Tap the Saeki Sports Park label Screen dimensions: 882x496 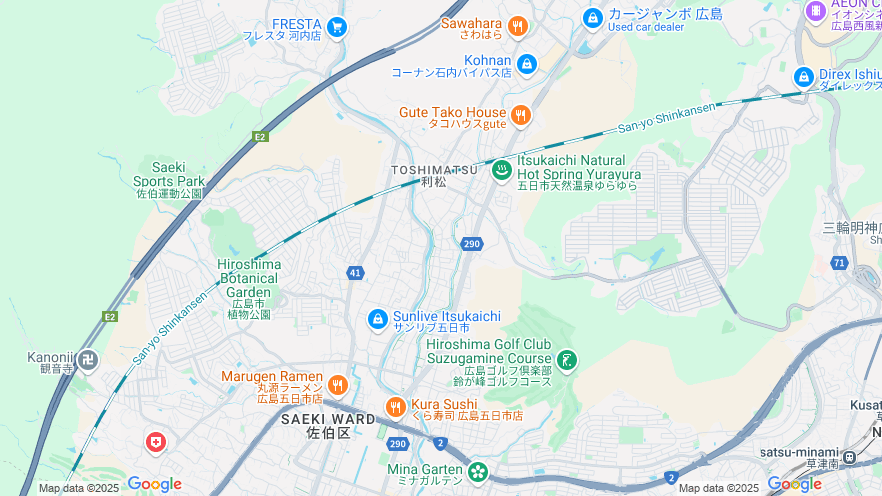(169, 181)
